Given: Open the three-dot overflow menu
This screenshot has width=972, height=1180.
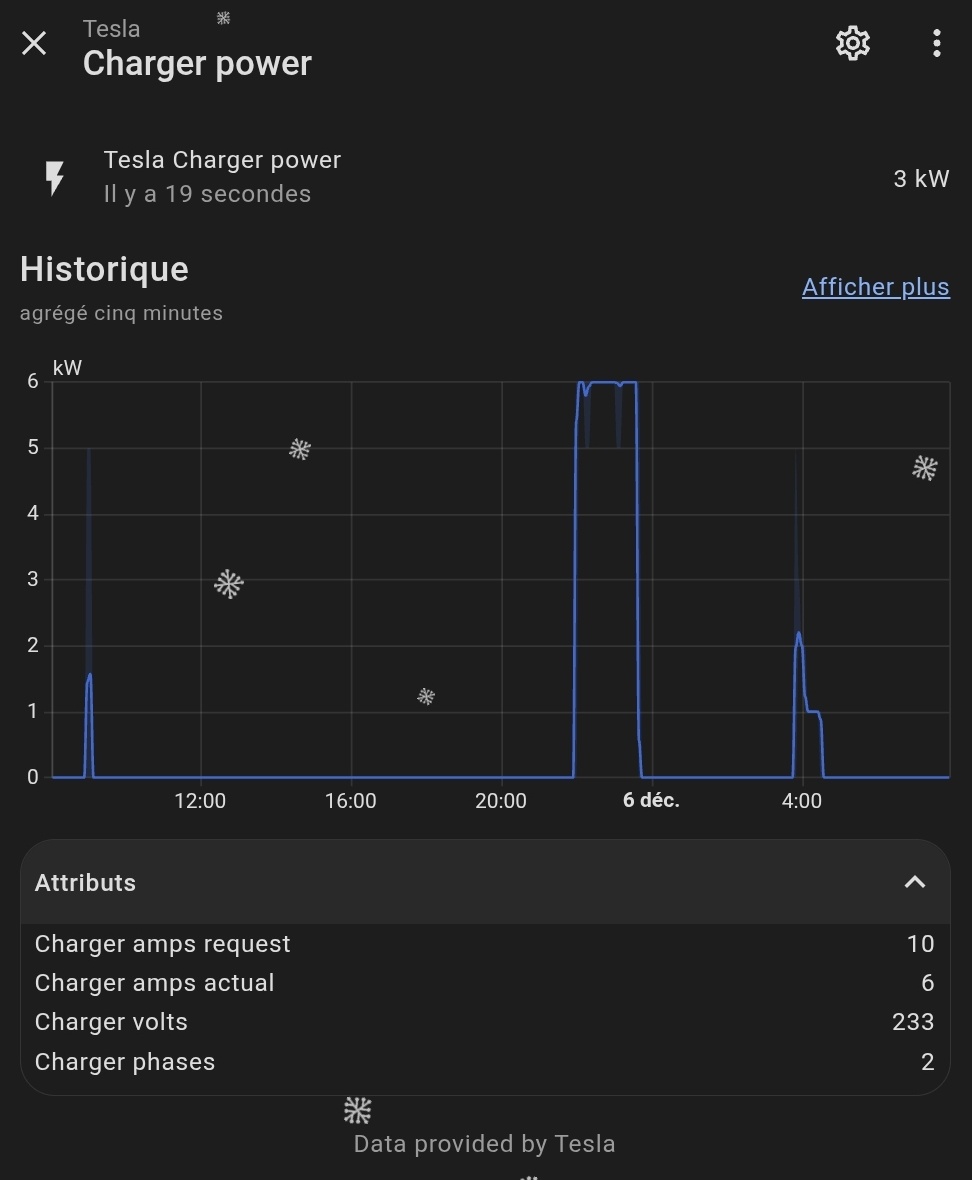Looking at the screenshot, I should [x=936, y=43].
